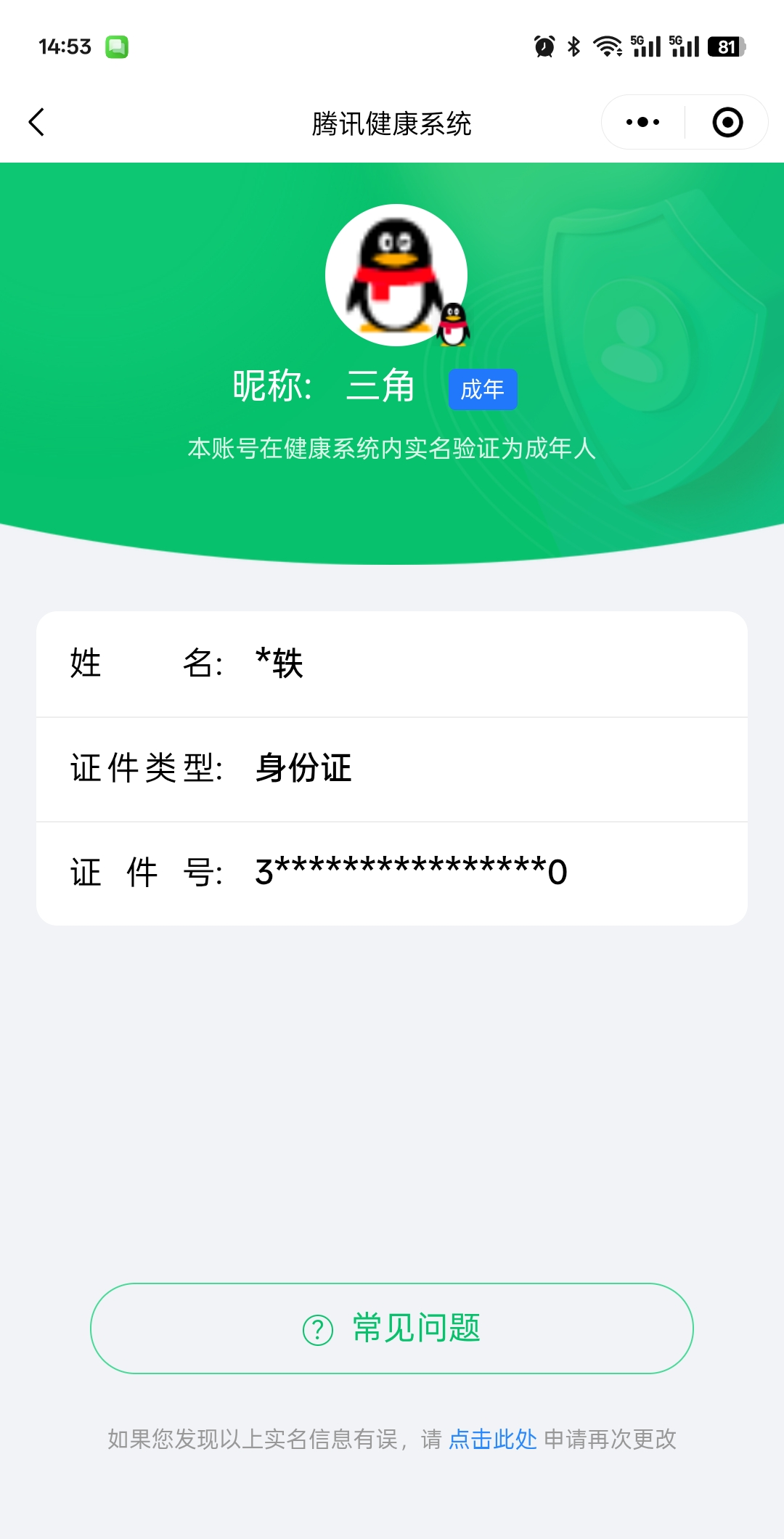Open the mini program three-dot menu
This screenshot has height=1539, width=784.
642,122
